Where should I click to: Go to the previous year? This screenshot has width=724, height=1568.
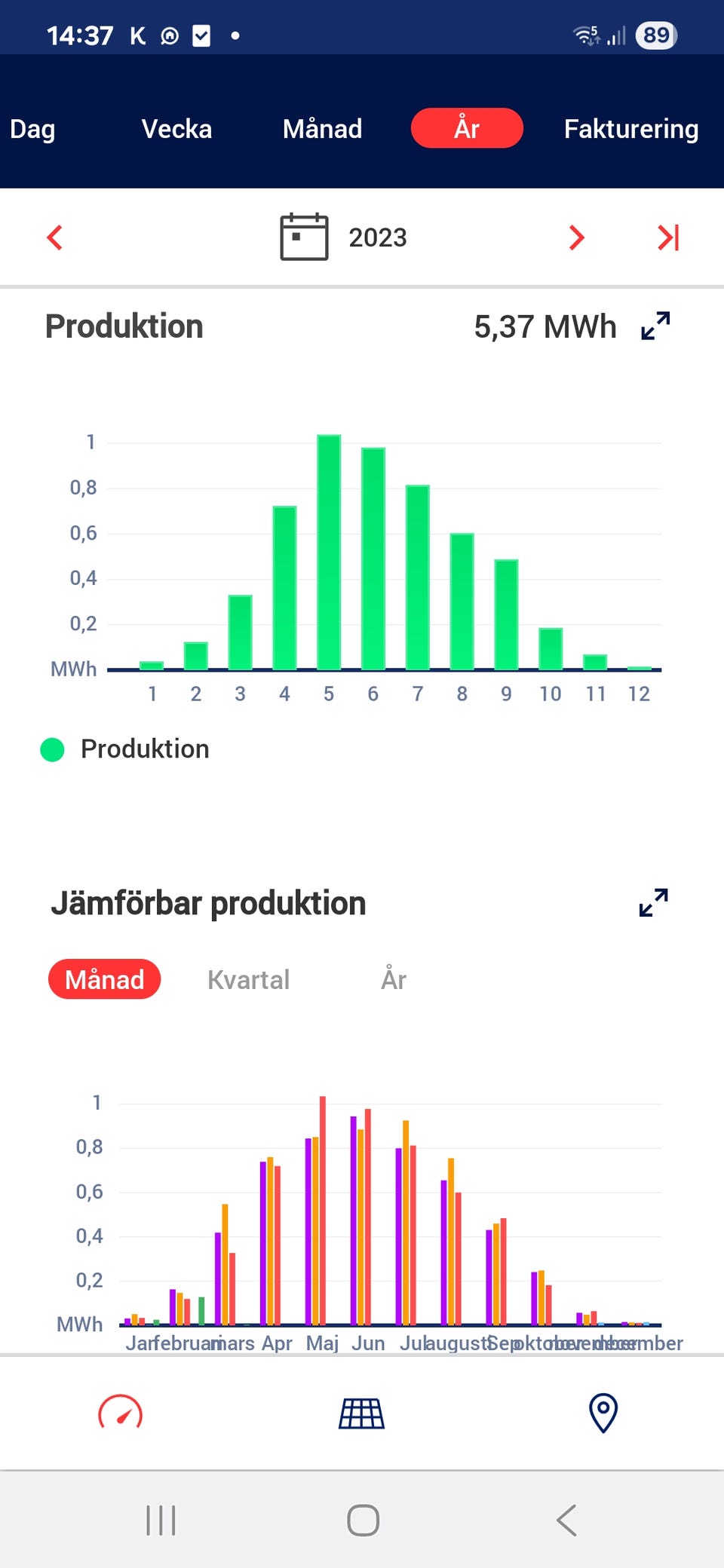pos(54,237)
